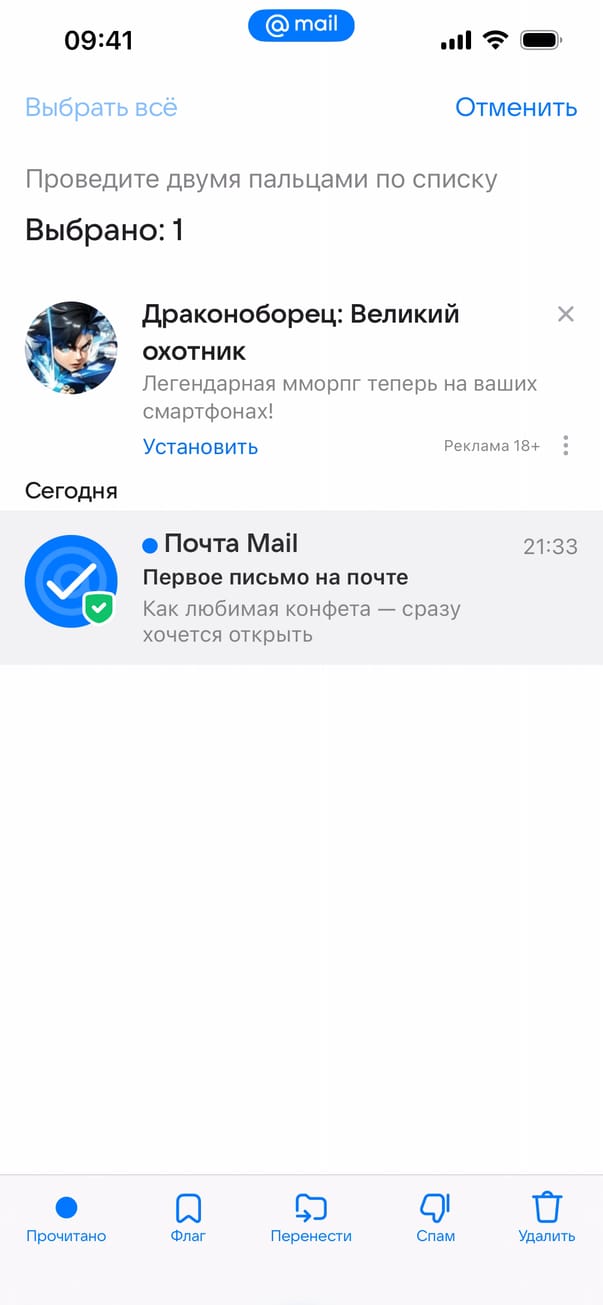Cancel selection via Отменить
This screenshot has width=603, height=1305.
(x=516, y=108)
